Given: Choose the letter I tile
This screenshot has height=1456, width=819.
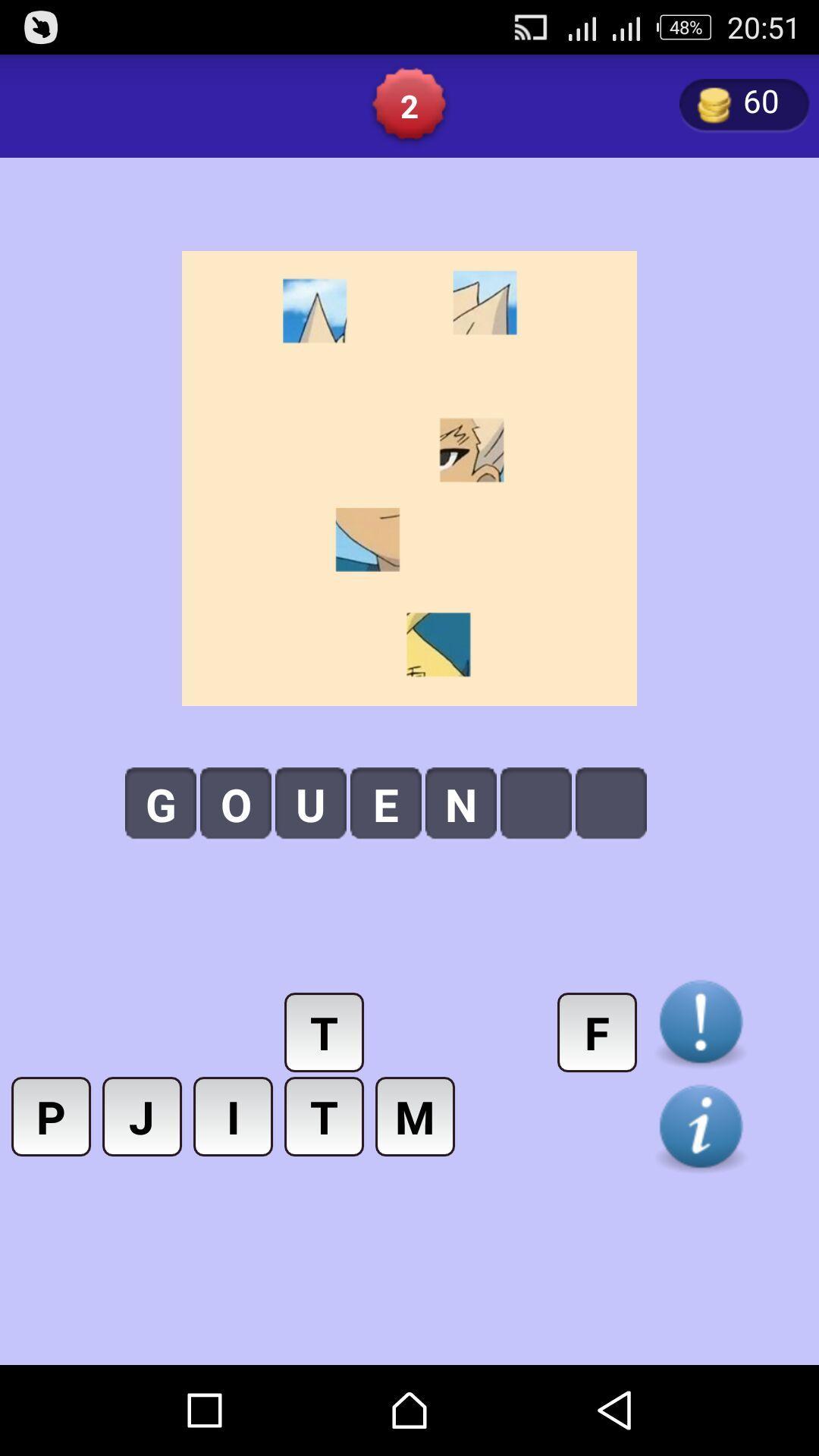Looking at the screenshot, I should 233,1116.
